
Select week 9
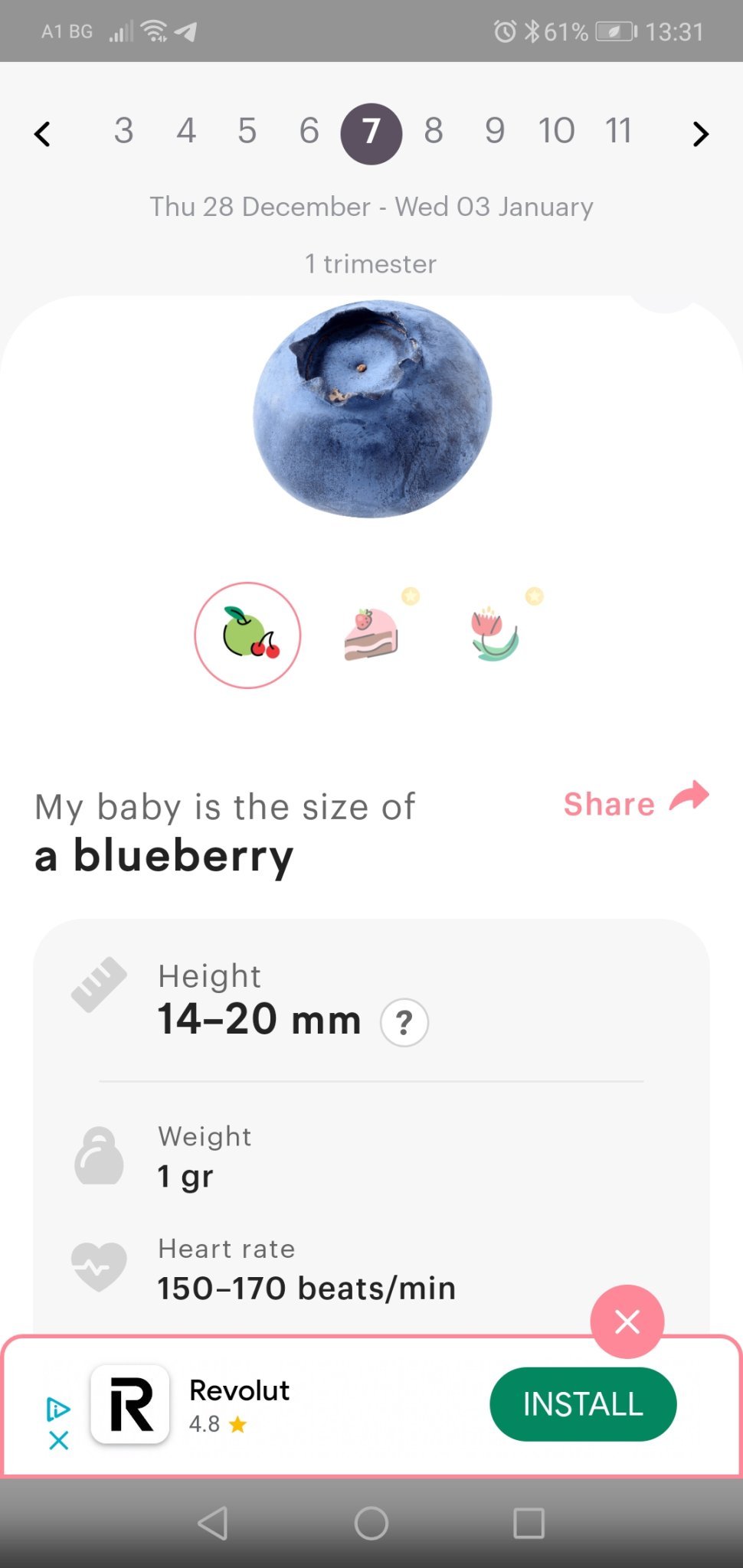(x=495, y=131)
